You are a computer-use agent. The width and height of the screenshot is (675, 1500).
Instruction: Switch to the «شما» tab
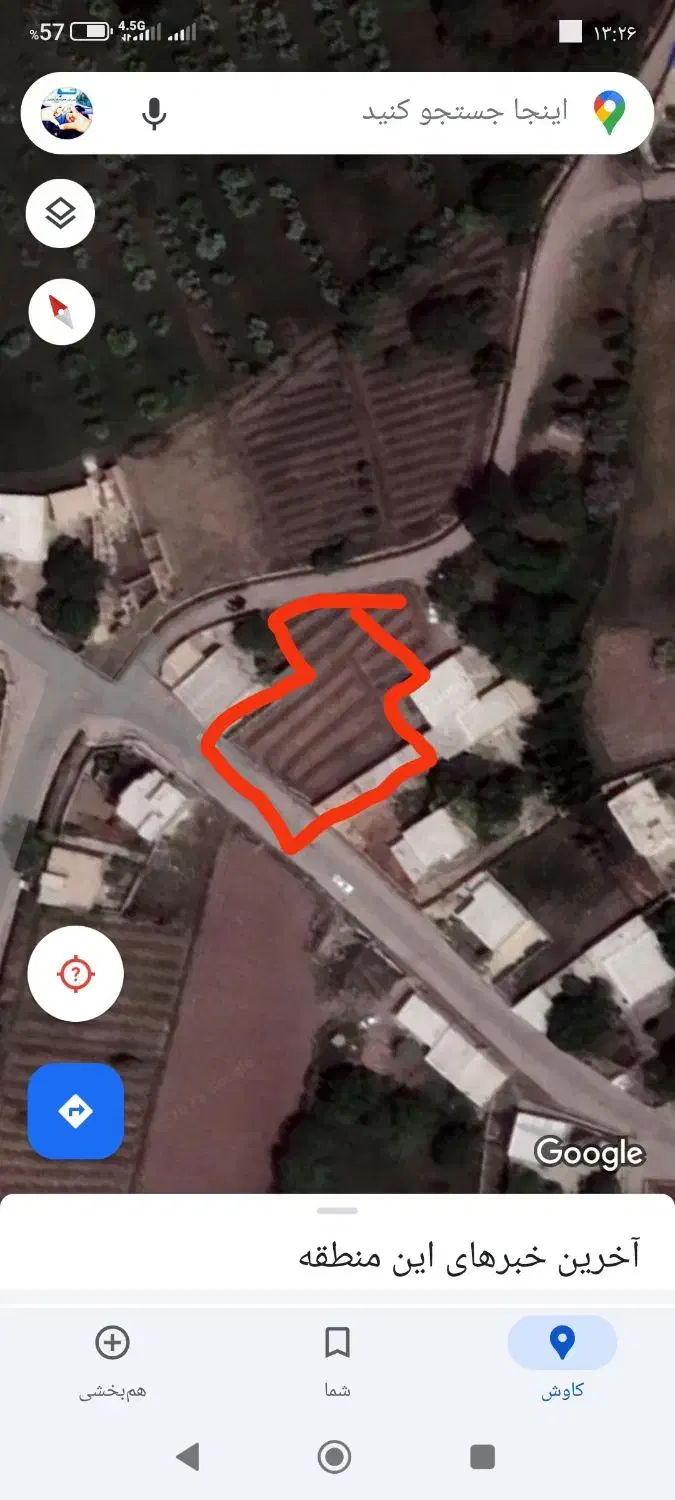[x=337, y=1357]
